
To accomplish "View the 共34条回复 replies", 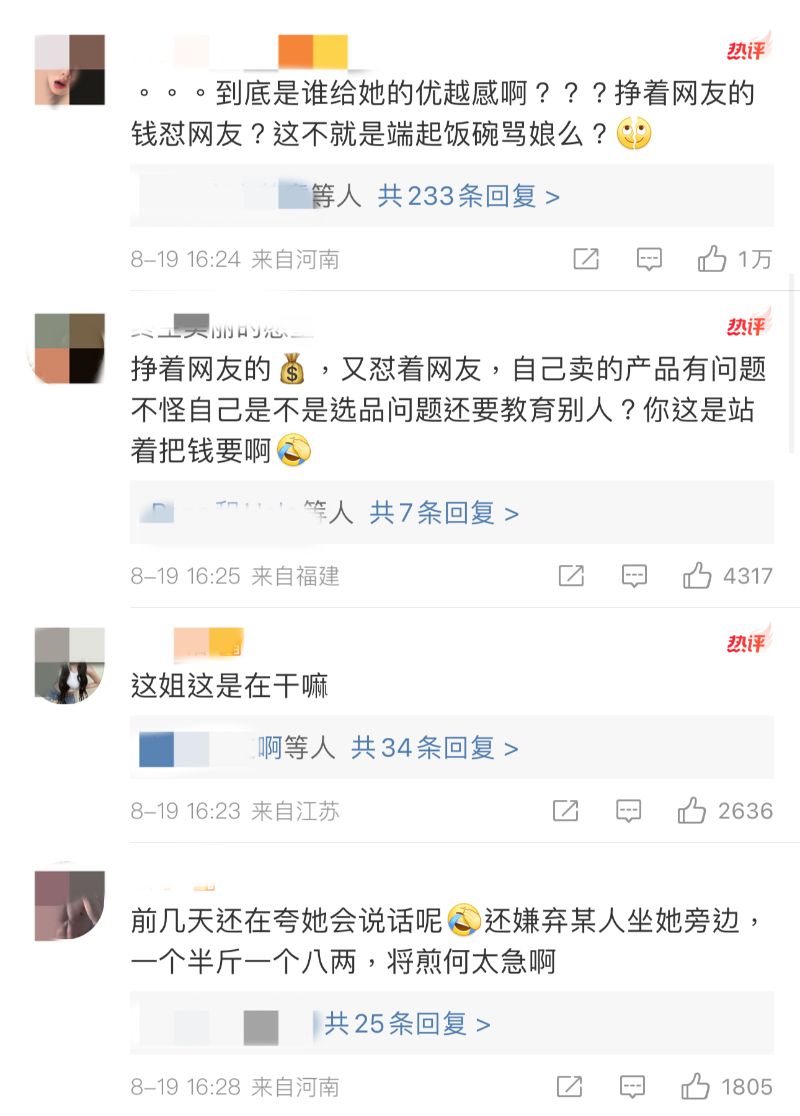I will click(434, 748).
